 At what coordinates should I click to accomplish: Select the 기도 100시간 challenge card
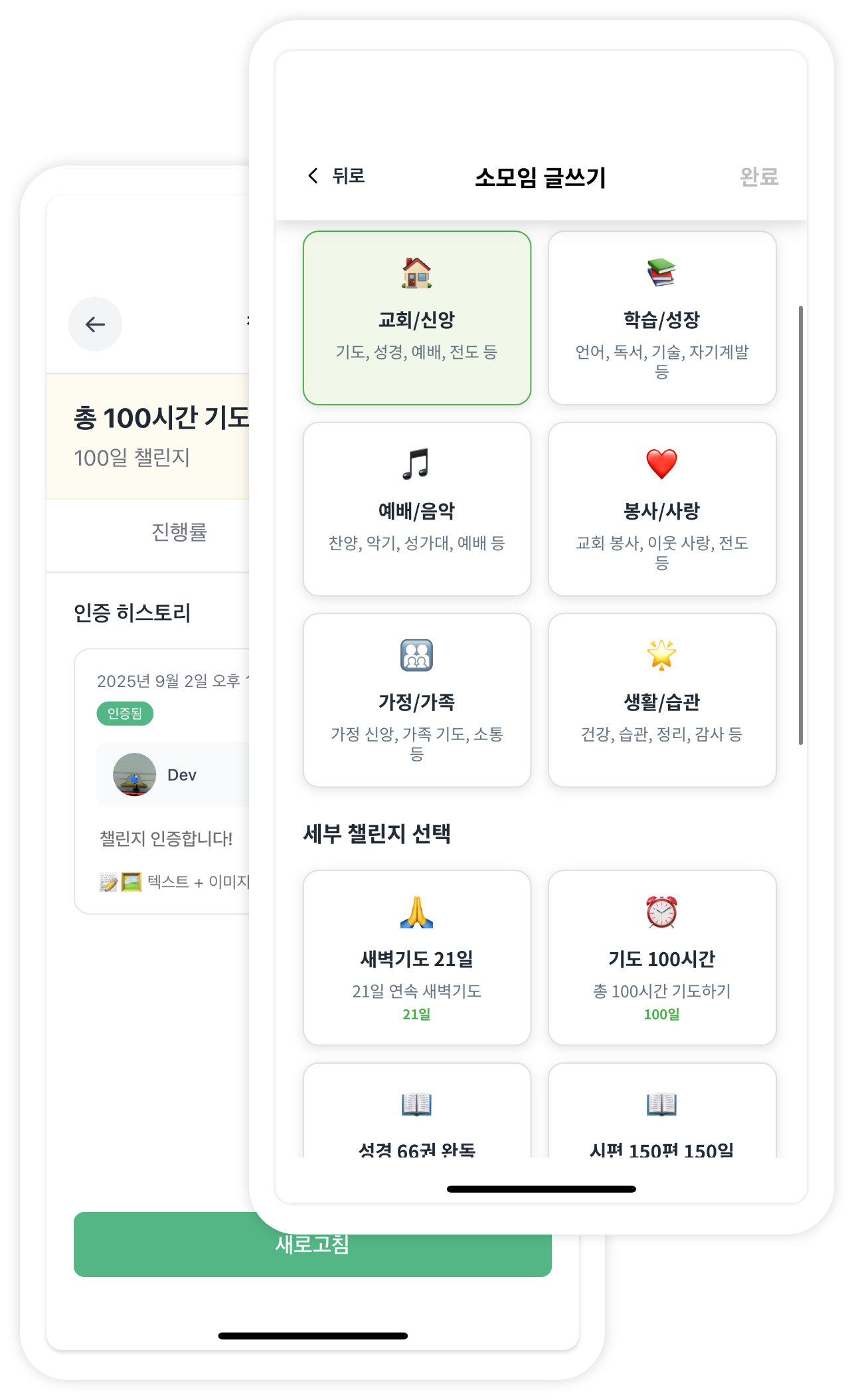pos(662,957)
